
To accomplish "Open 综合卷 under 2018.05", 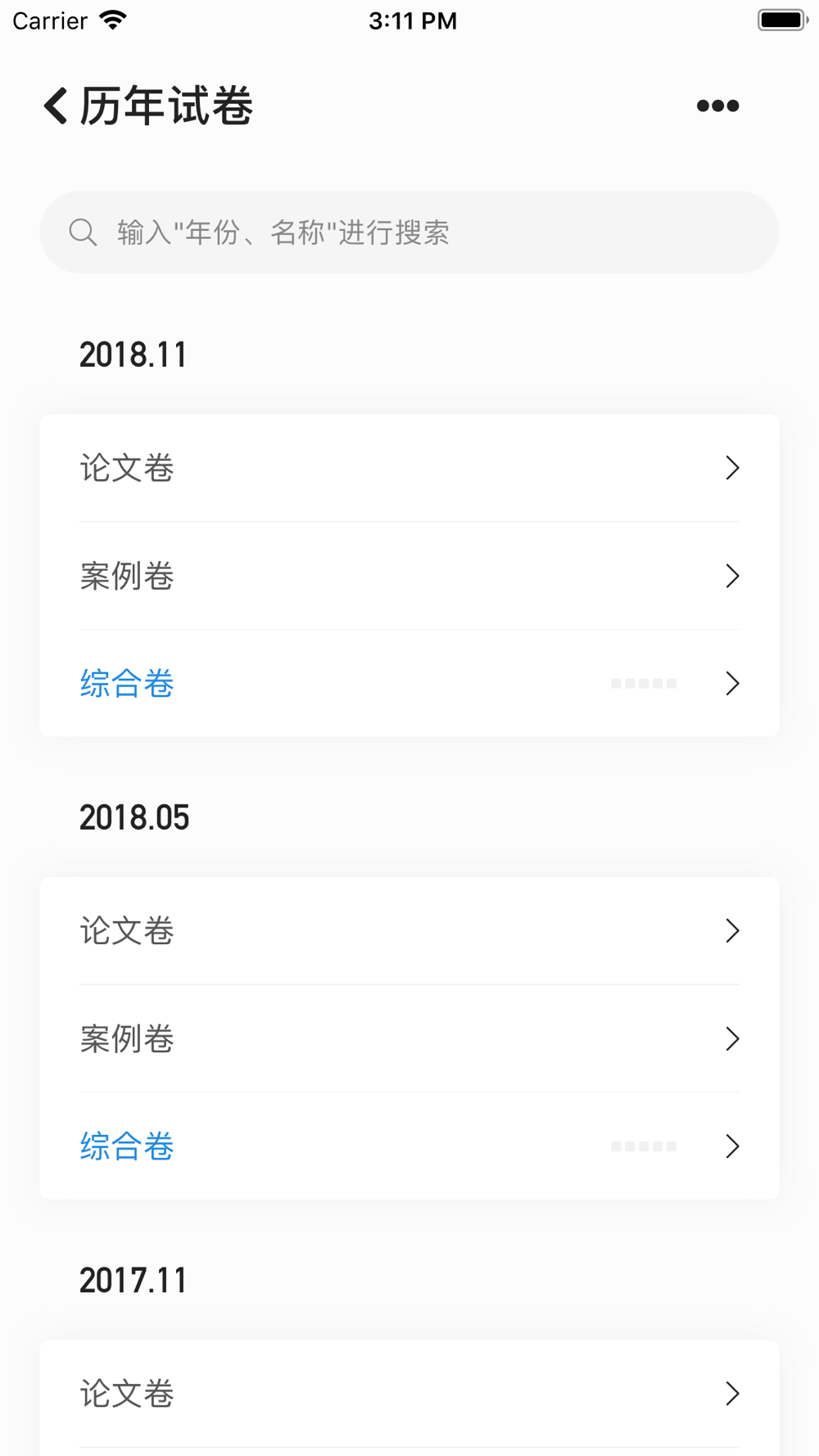I will tap(409, 1146).
